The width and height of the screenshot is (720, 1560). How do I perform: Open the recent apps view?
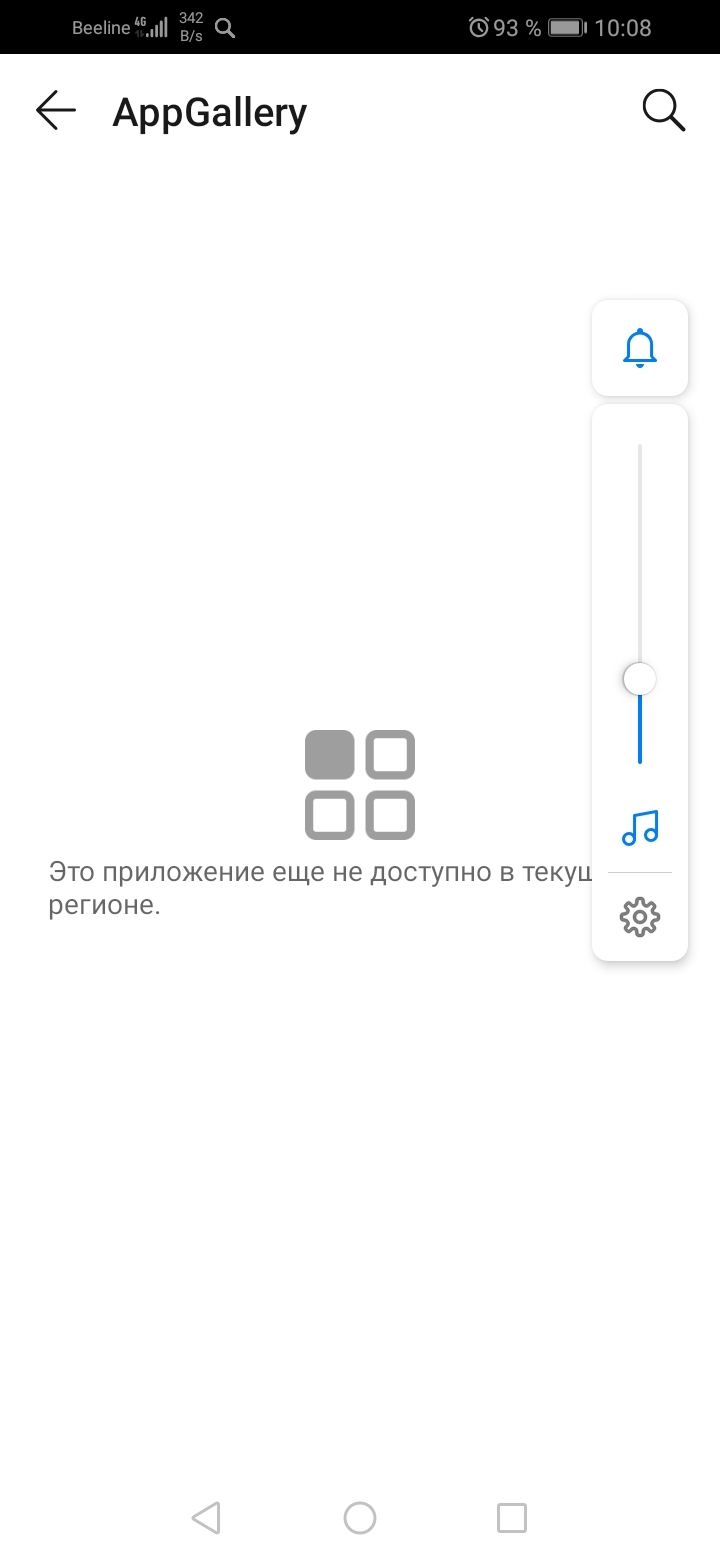[x=512, y=1518]
